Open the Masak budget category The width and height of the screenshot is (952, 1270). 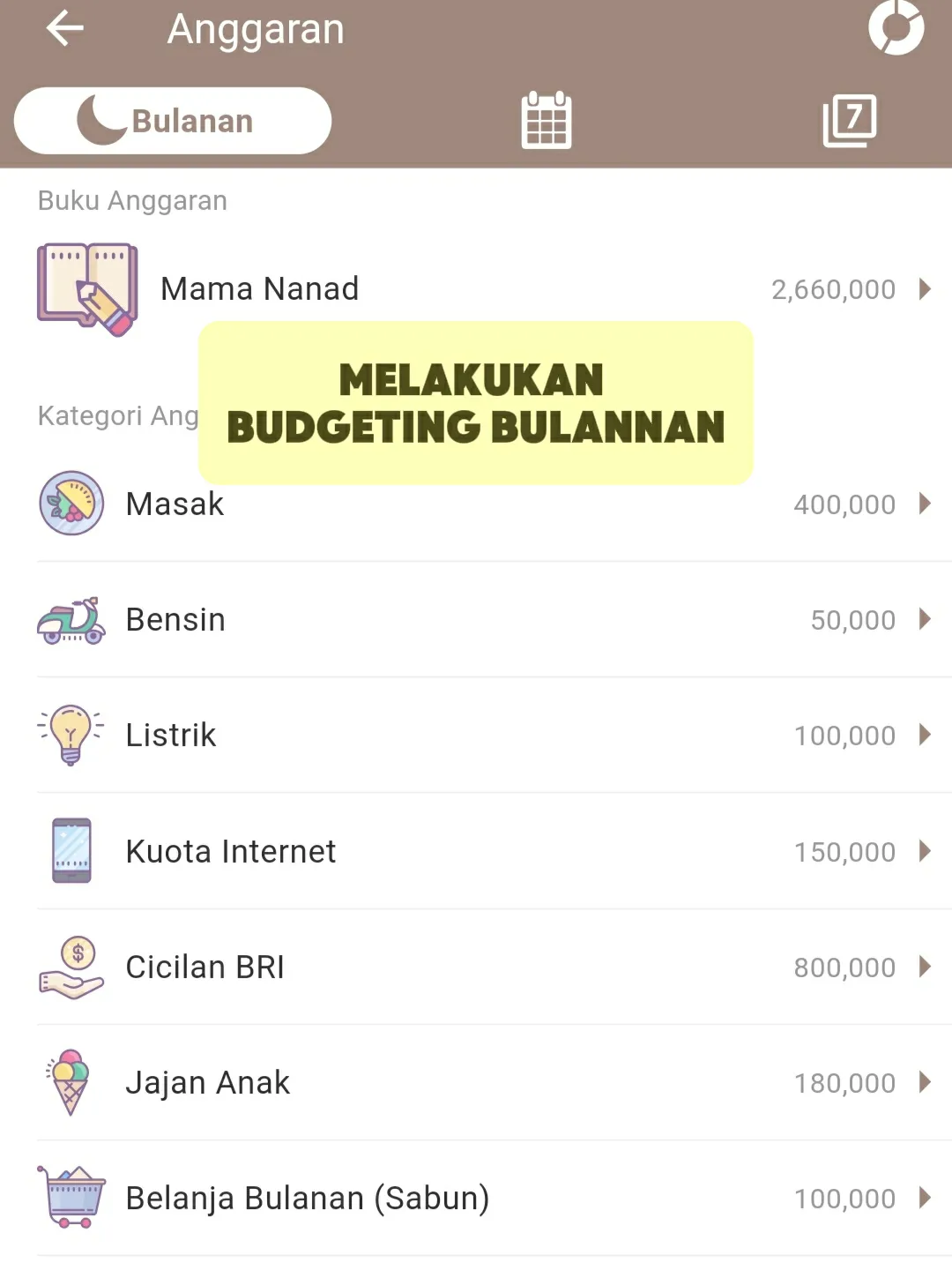coord(476,504)
